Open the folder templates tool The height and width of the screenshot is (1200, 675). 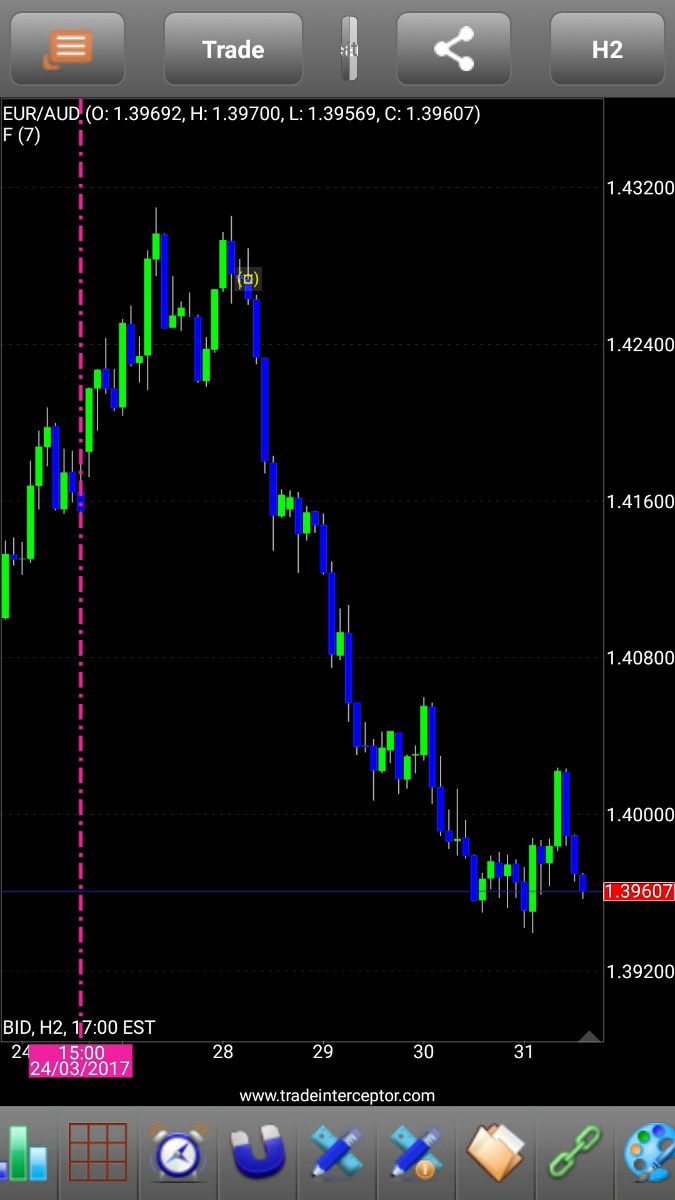click(495, 1152)
